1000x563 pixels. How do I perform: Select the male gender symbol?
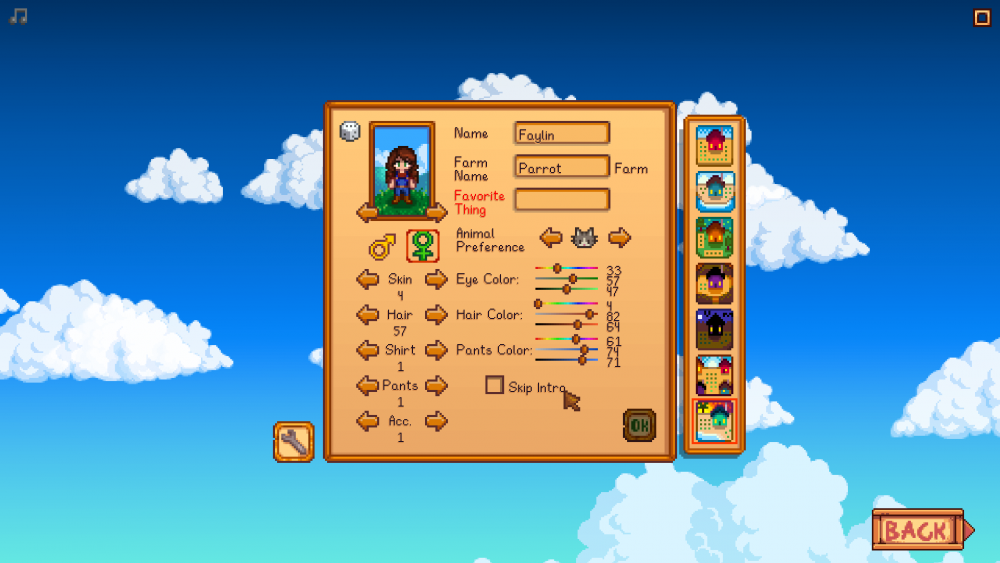(x=382, y=246)
